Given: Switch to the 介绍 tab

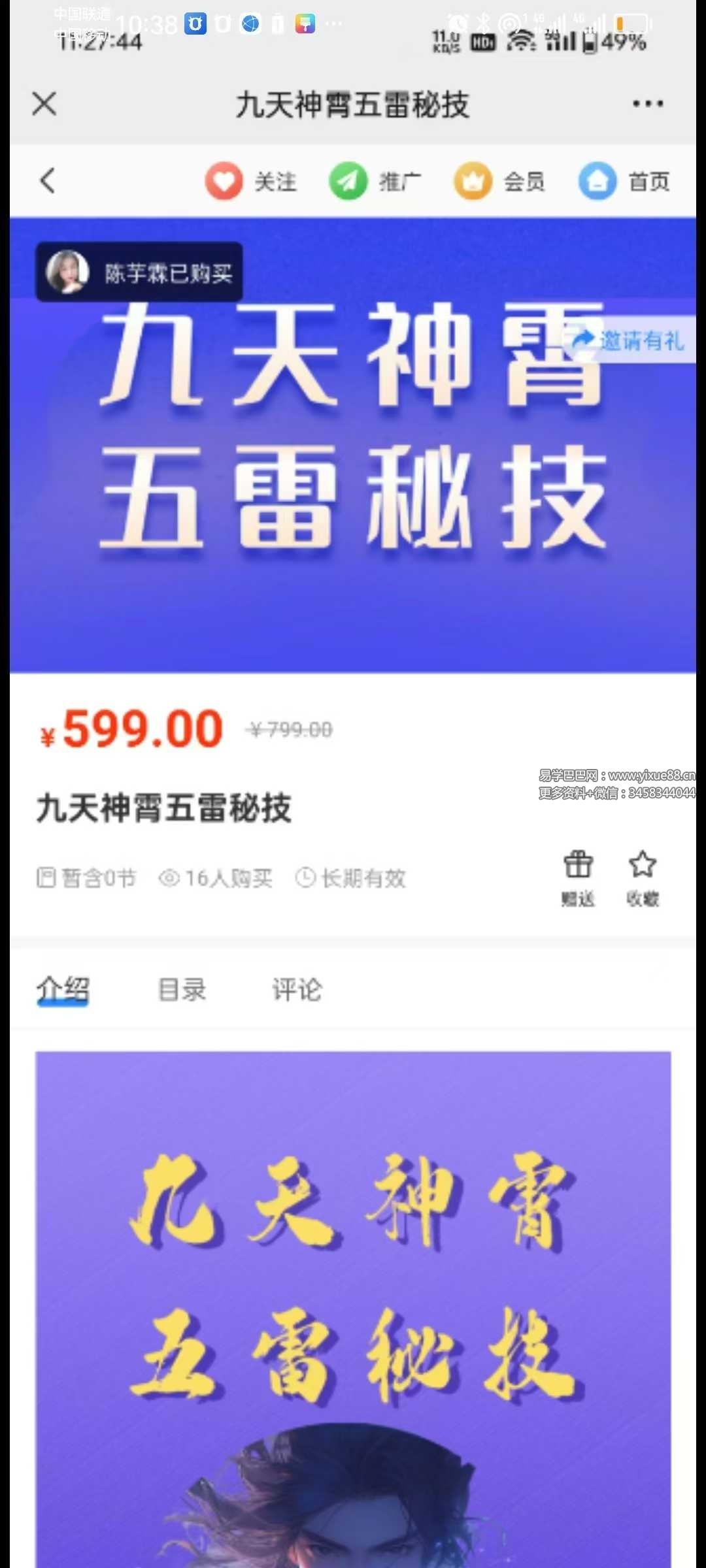Looking at the screenshot, I should [x=63, y=989].
